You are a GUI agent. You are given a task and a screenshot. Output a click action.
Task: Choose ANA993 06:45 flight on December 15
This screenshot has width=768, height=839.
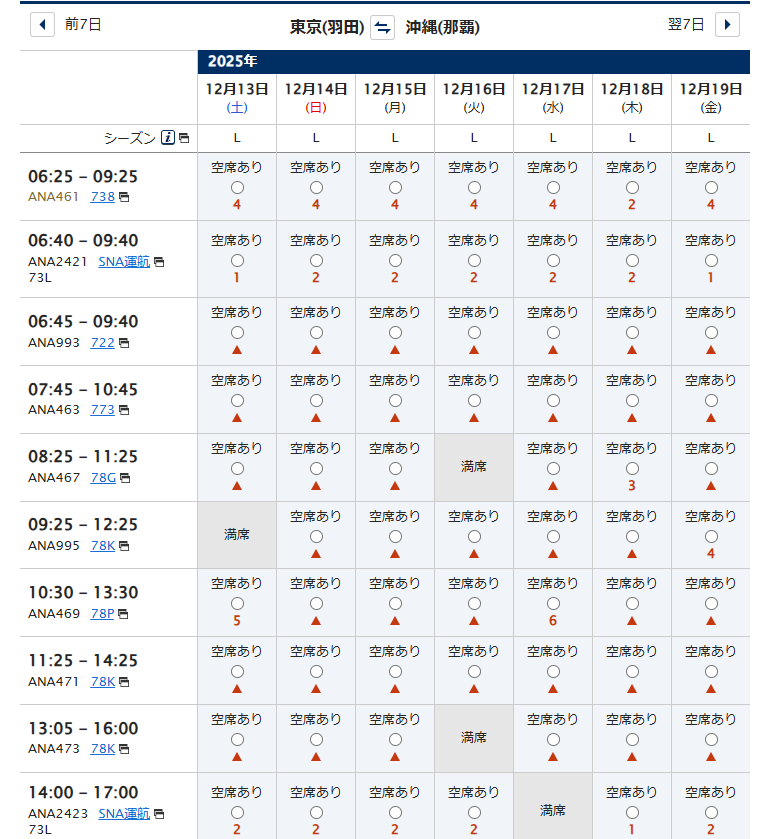click(395, 332)
